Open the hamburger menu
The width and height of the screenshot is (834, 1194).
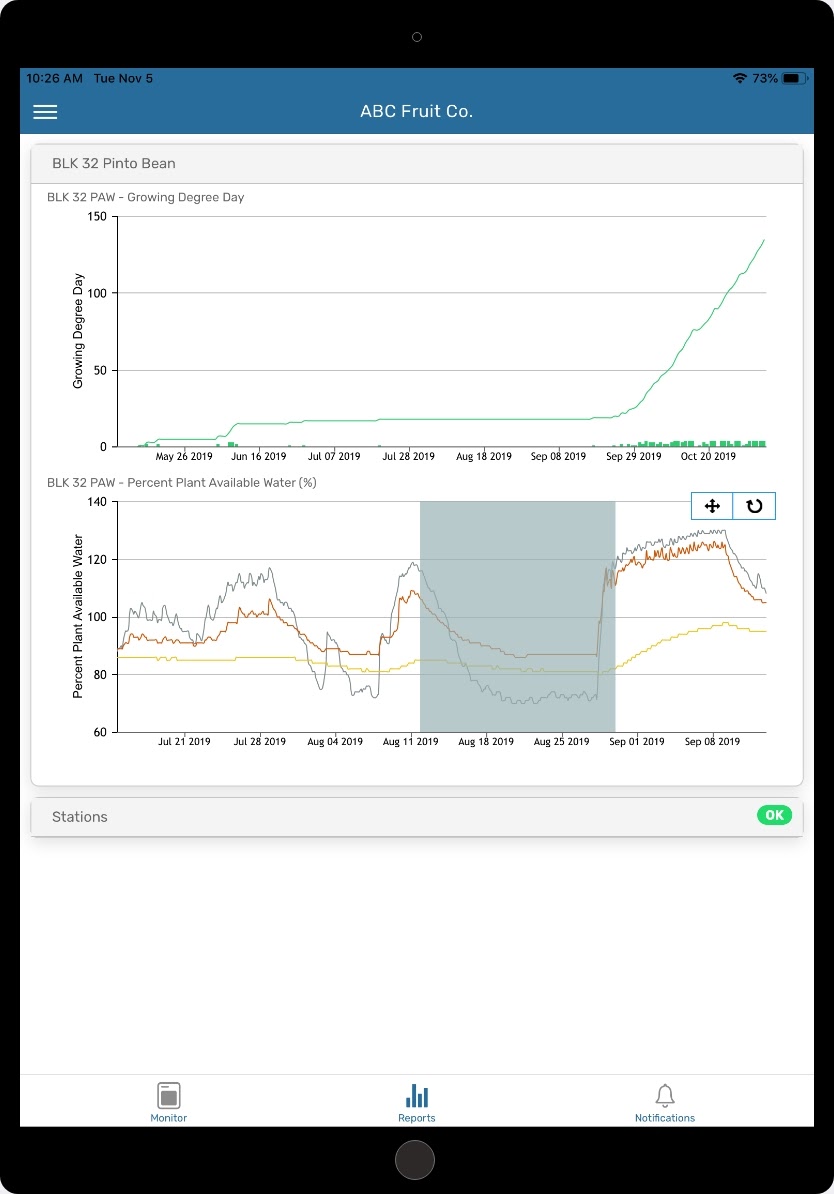coord(45,112)
